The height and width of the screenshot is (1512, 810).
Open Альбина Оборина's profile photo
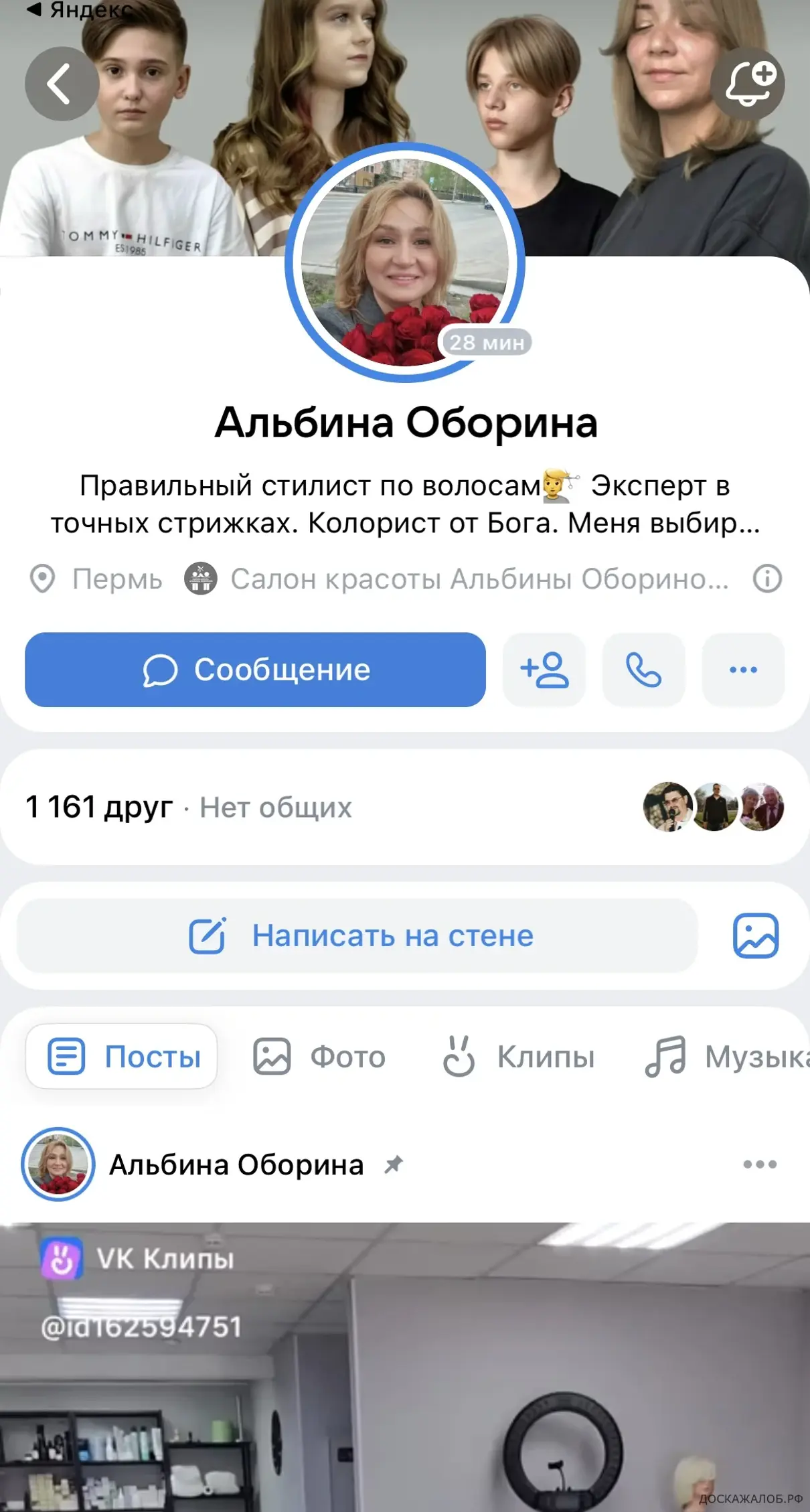tap(404, 262)
